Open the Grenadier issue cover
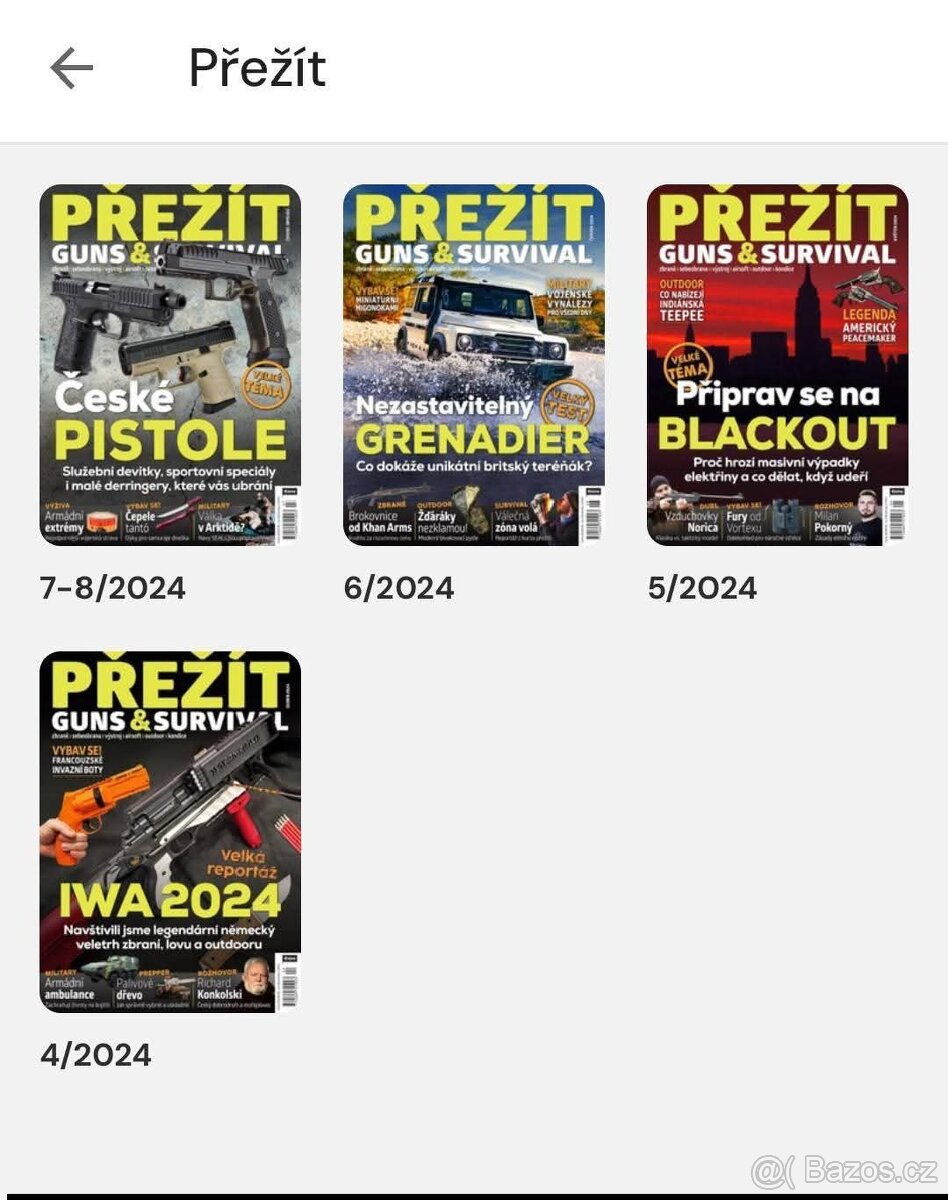 pos(473,365)
